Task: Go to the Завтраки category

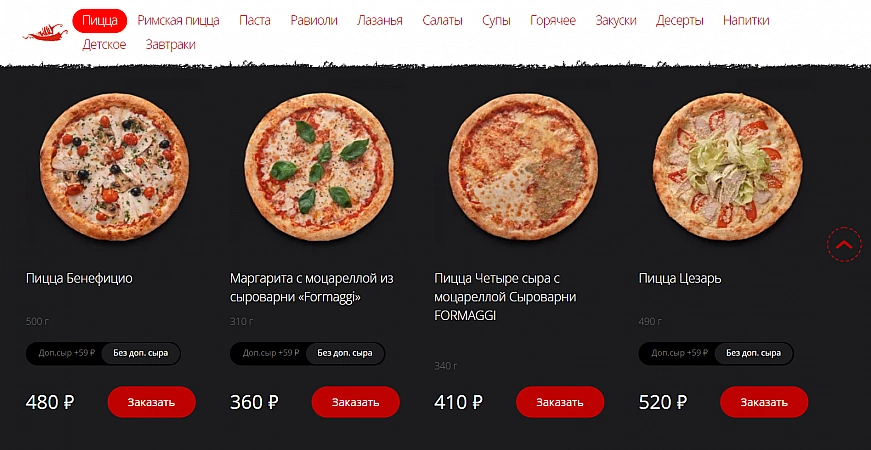Action: pos(170,44)
